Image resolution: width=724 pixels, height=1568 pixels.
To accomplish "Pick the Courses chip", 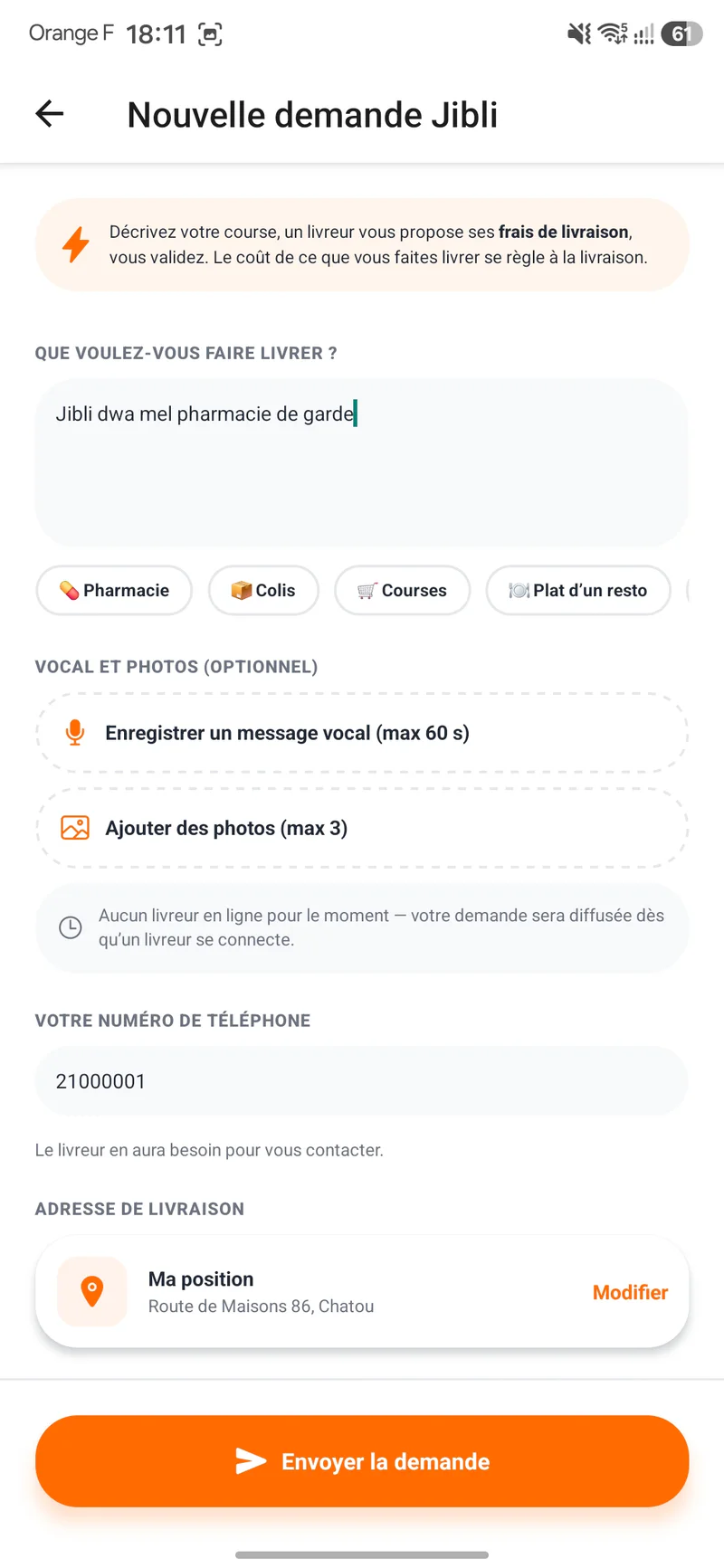I will click(403, 590).
